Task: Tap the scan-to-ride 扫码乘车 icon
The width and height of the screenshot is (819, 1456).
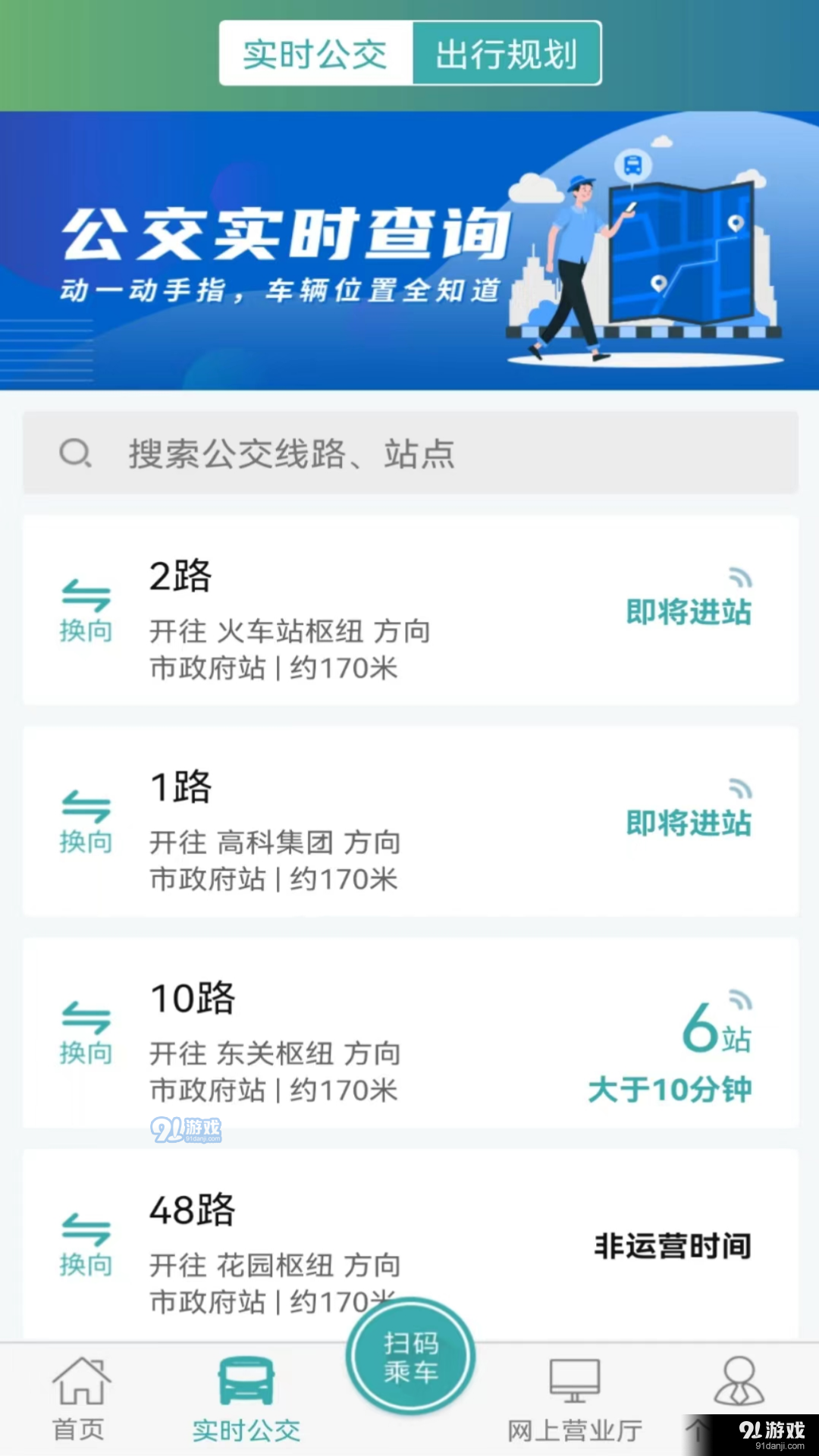Action: coord(409,1357)
